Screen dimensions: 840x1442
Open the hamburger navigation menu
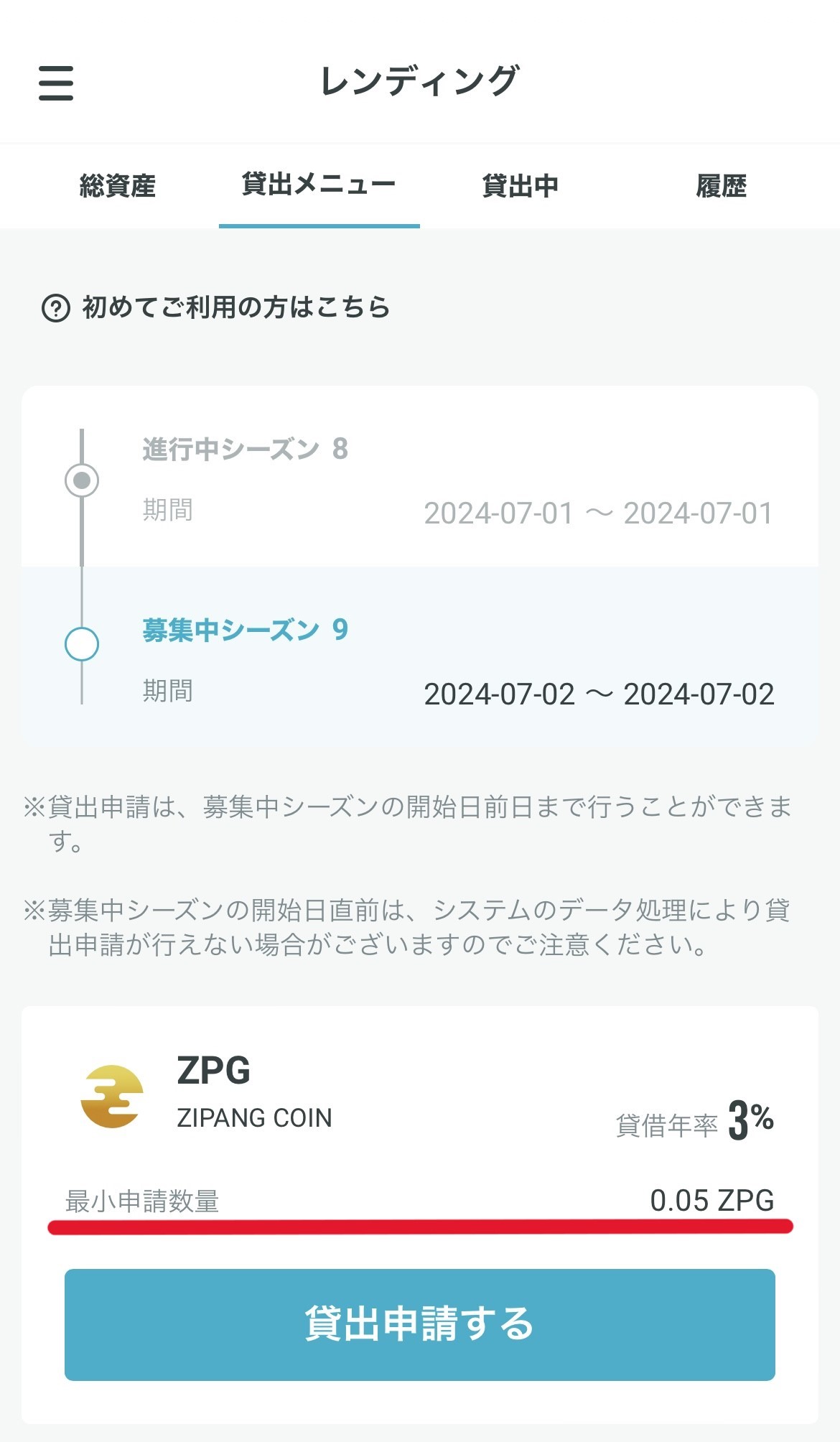point(57,84)
